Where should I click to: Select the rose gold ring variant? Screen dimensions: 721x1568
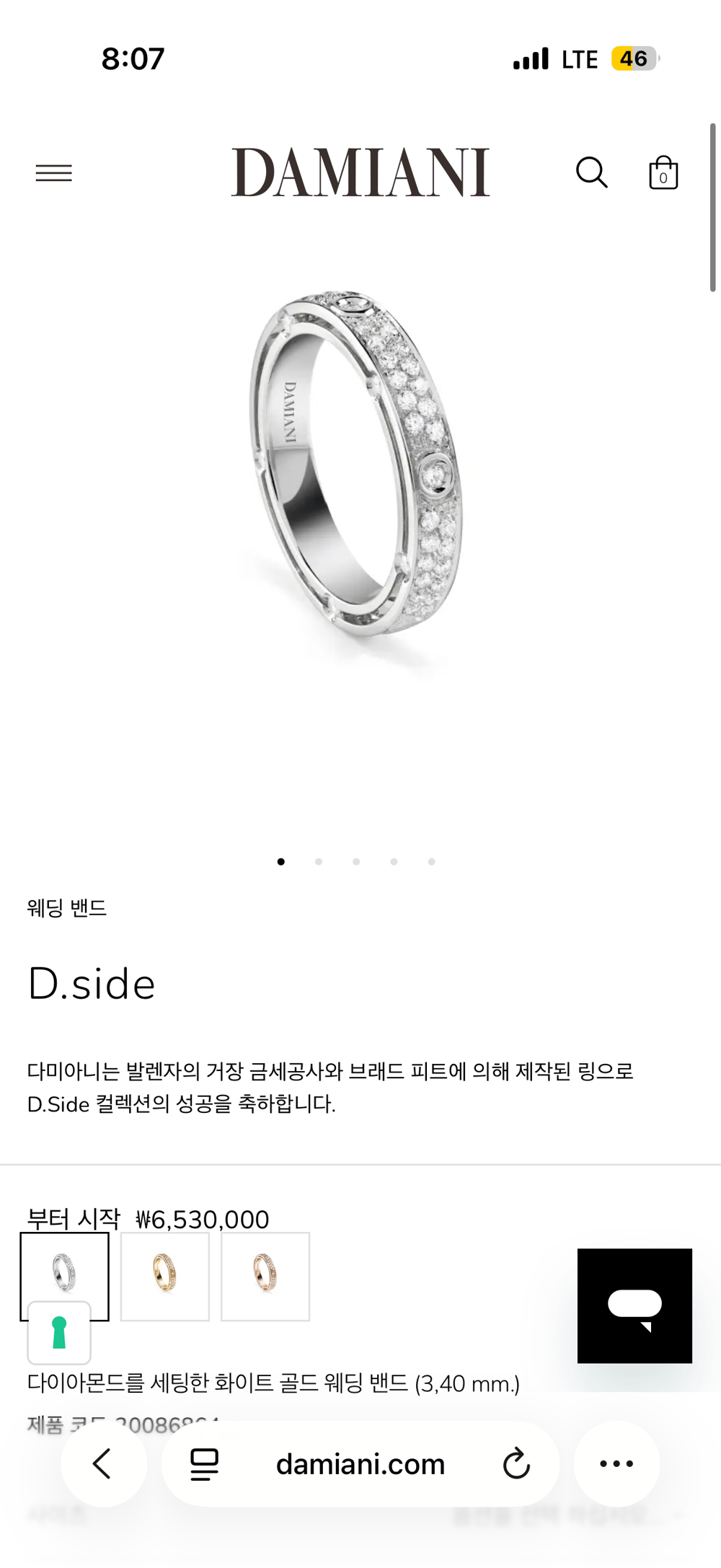pos(265,1276)
